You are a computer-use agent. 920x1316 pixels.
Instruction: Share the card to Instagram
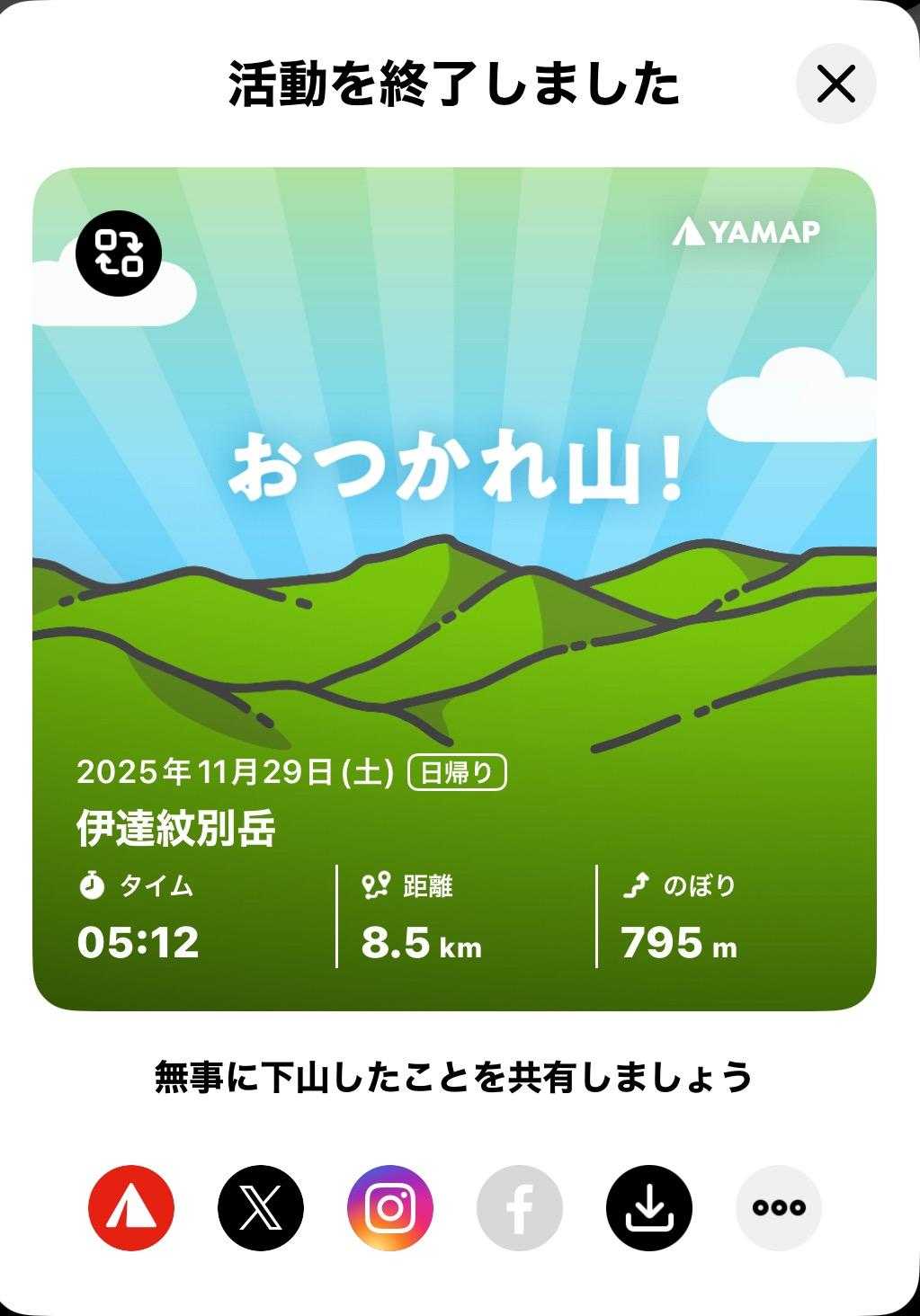(x=390, y=1207)
